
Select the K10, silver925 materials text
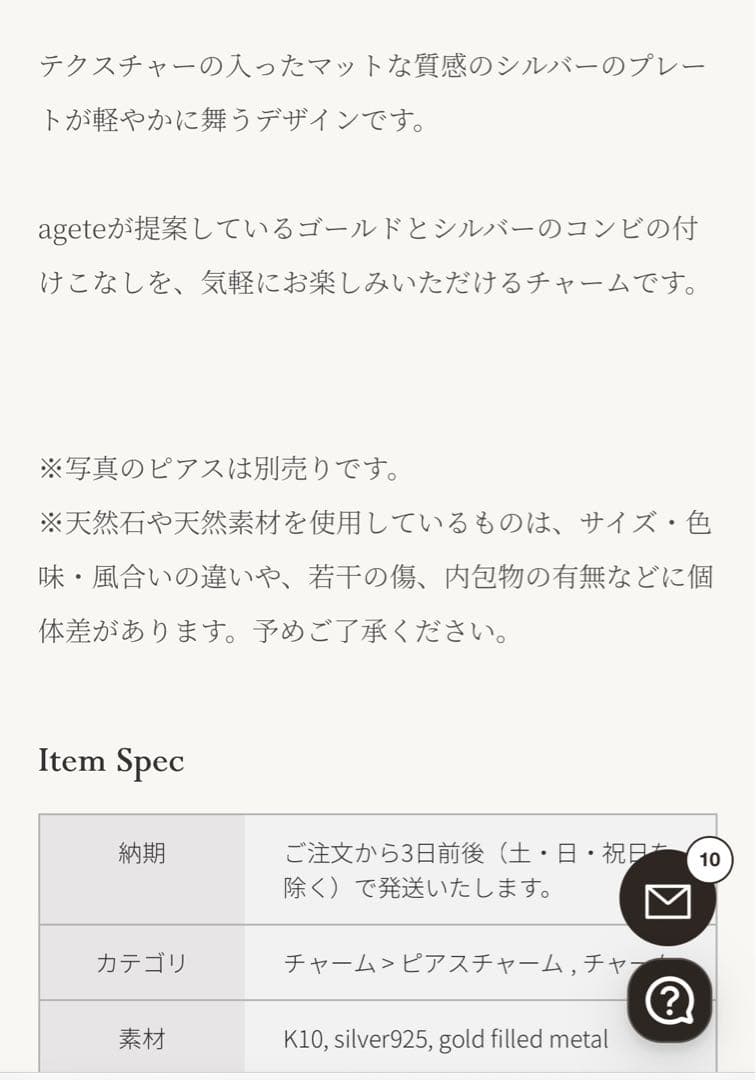coord(445,1040)
